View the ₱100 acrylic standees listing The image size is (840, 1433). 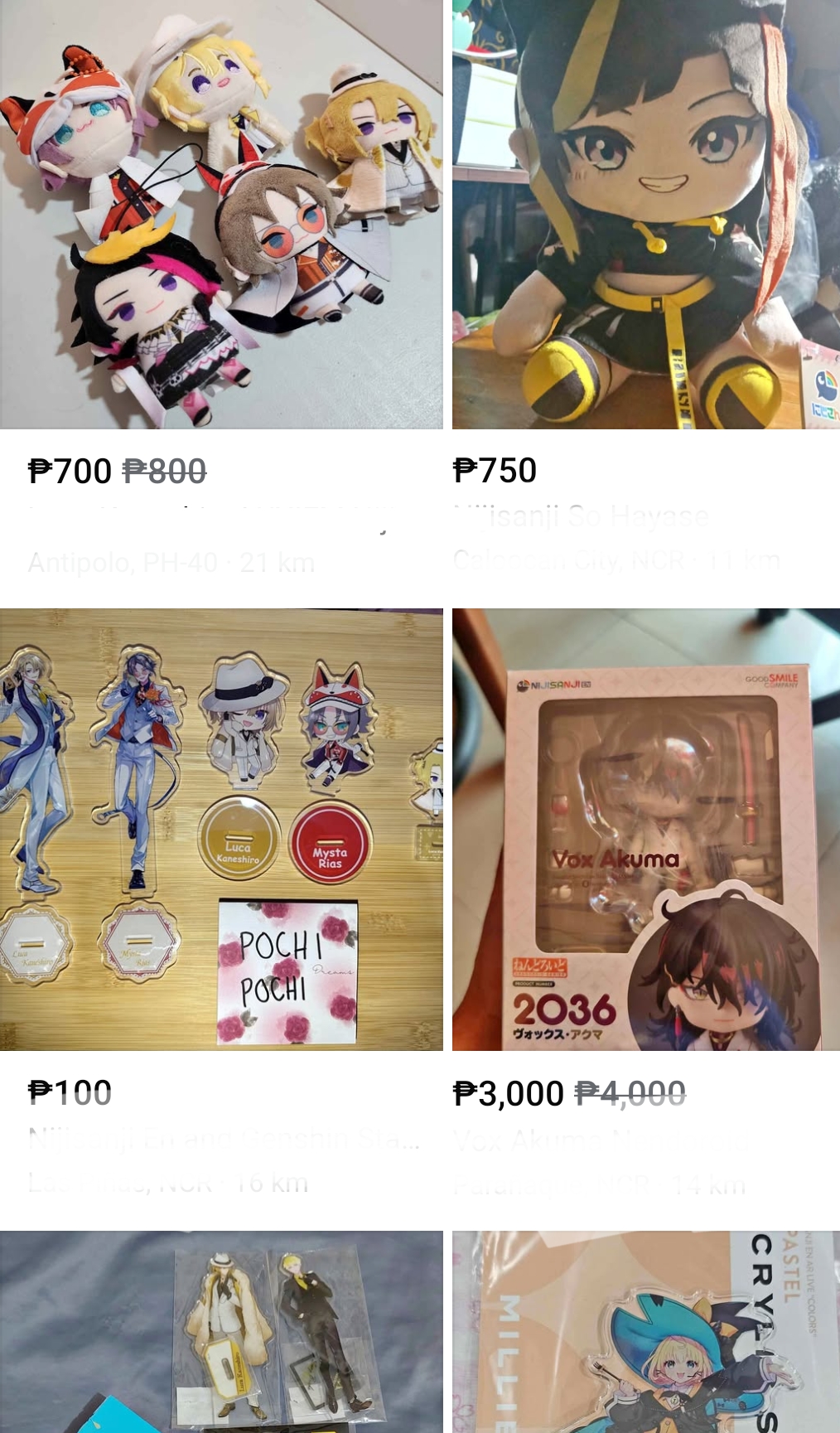tap(221, 829)
